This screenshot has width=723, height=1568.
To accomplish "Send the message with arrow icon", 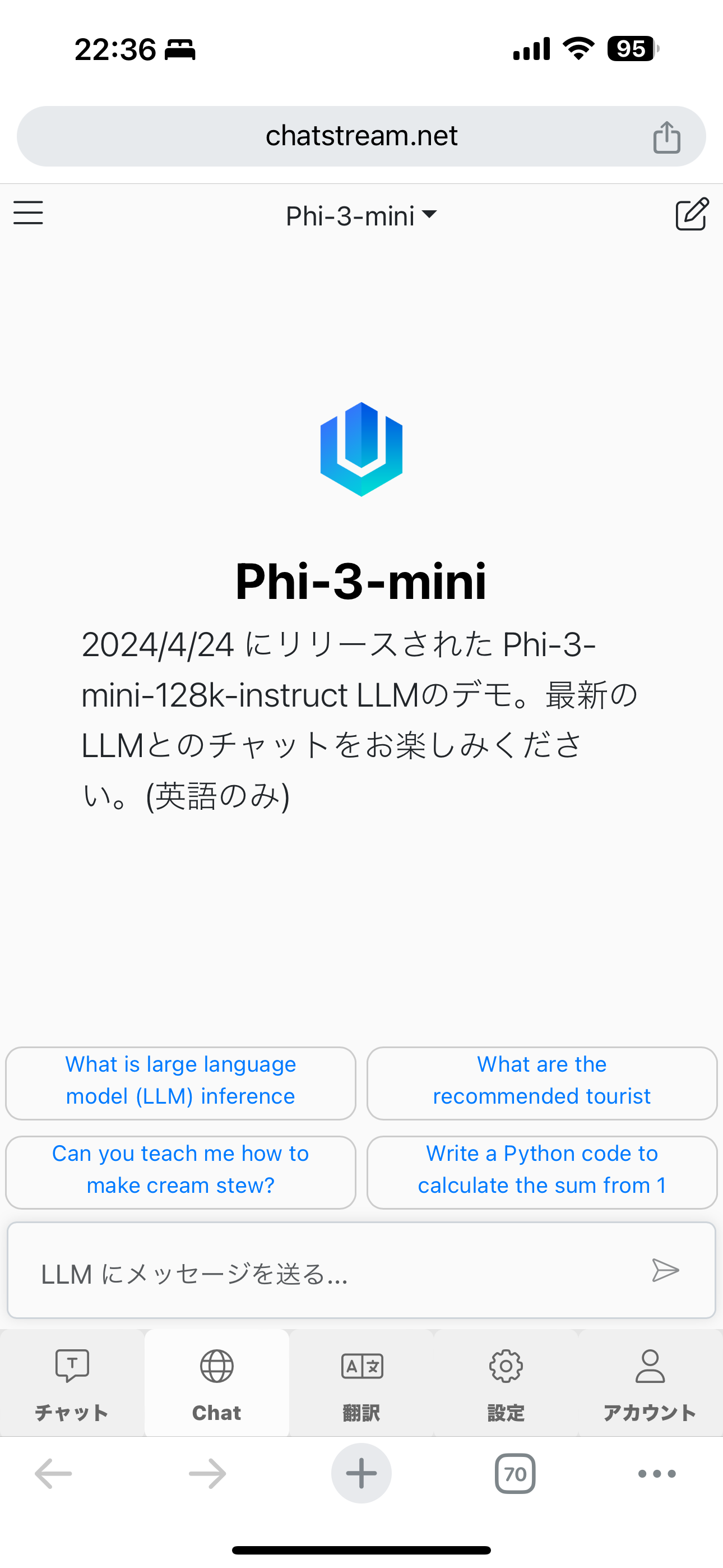I will (665, 1270).
